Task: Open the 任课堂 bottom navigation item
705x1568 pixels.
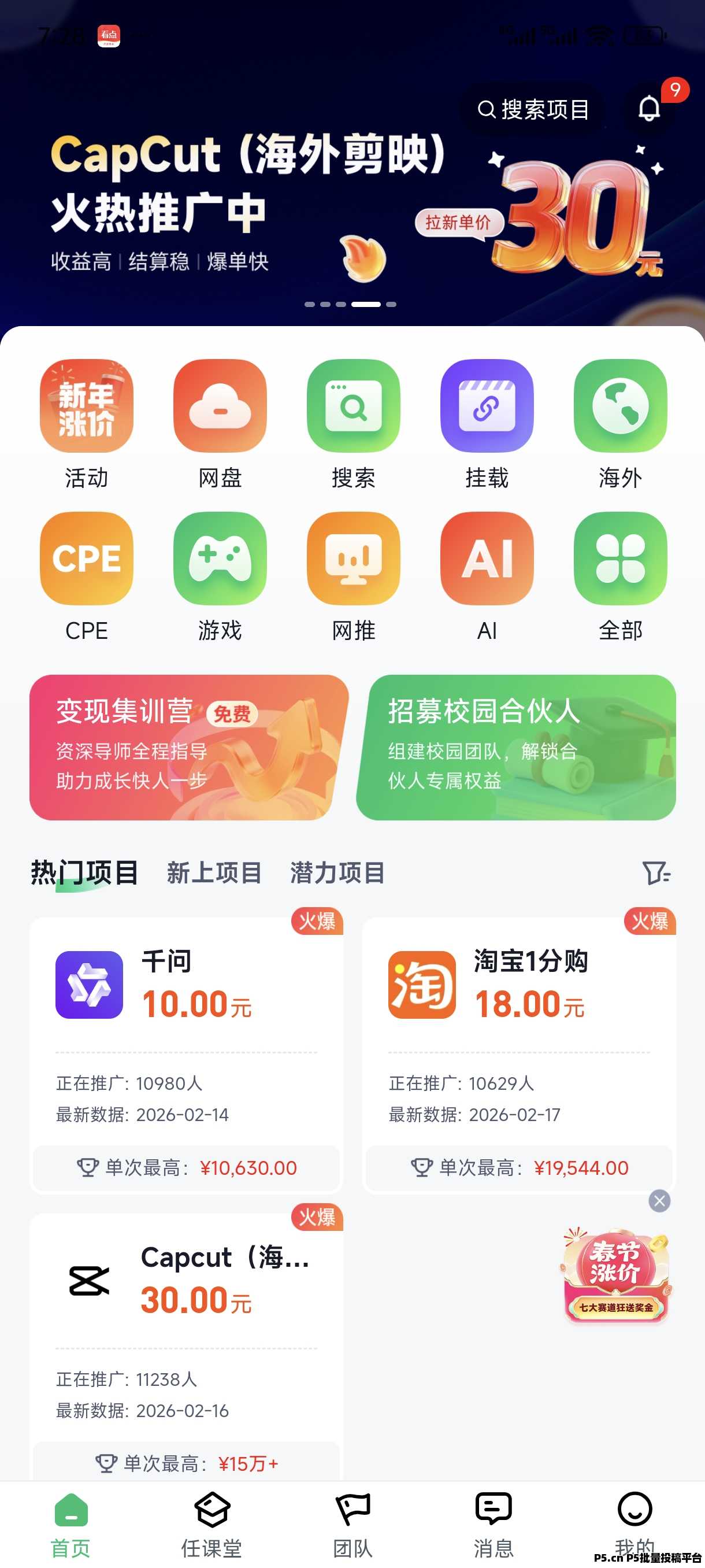Action: 211,1522
